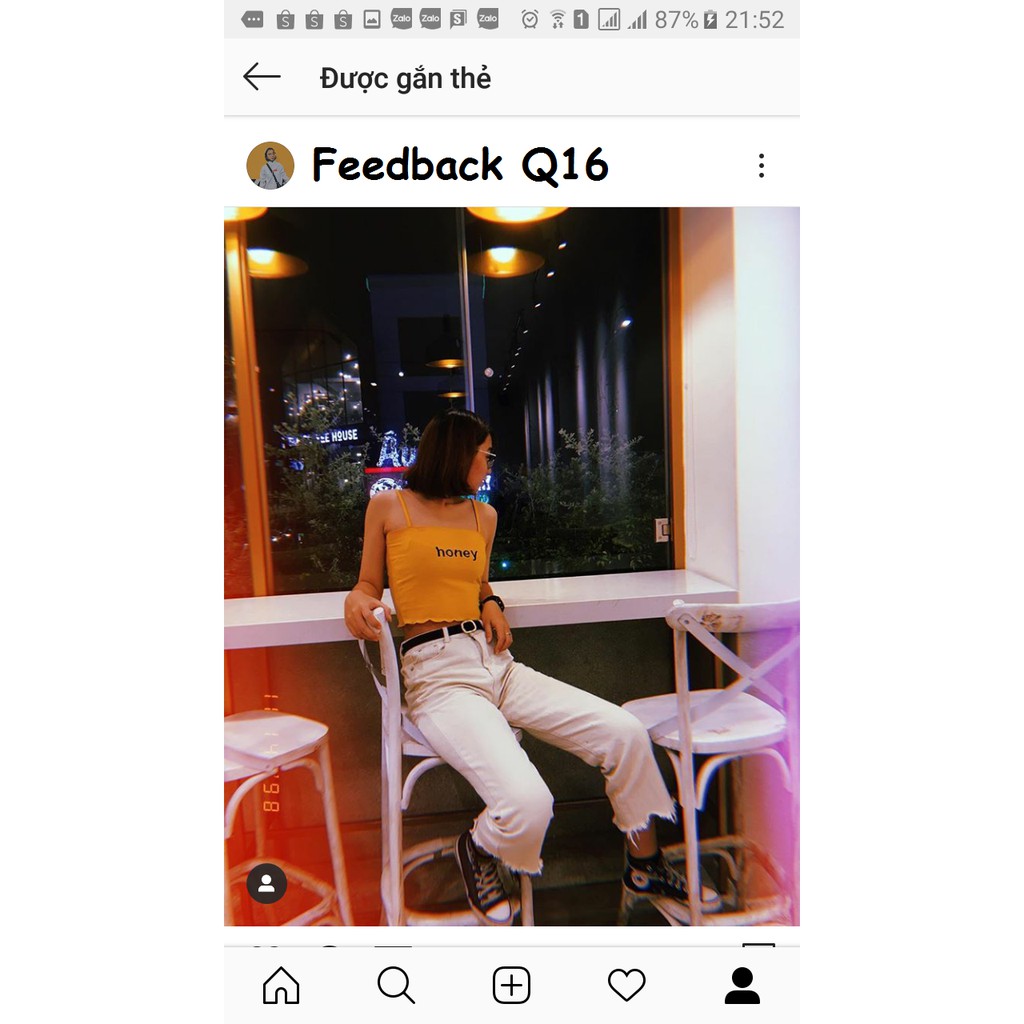
Task: Open the Search and explore tab
Action: tap(396, 985)
